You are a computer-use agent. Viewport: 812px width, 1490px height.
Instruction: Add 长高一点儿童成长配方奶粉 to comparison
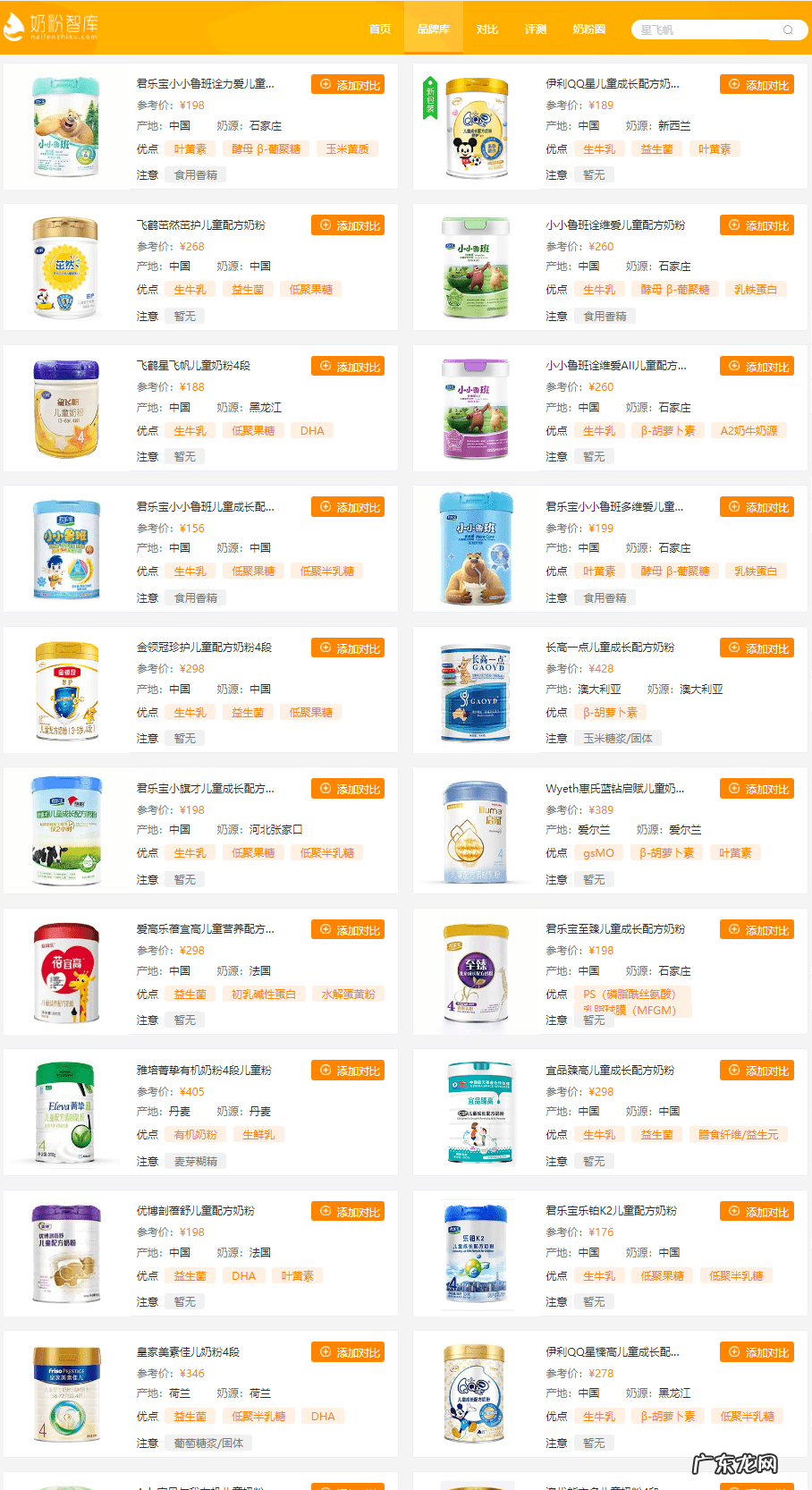pos(757,648)
